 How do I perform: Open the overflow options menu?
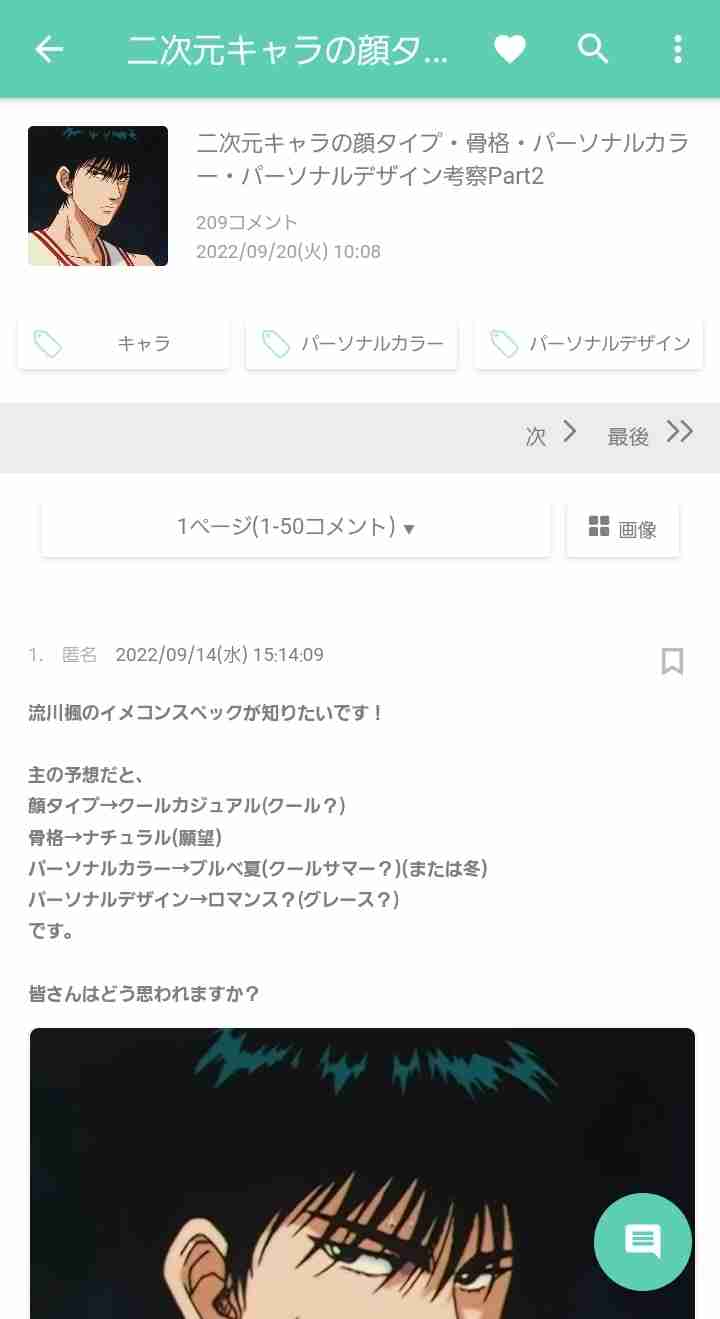pos(679,48)
